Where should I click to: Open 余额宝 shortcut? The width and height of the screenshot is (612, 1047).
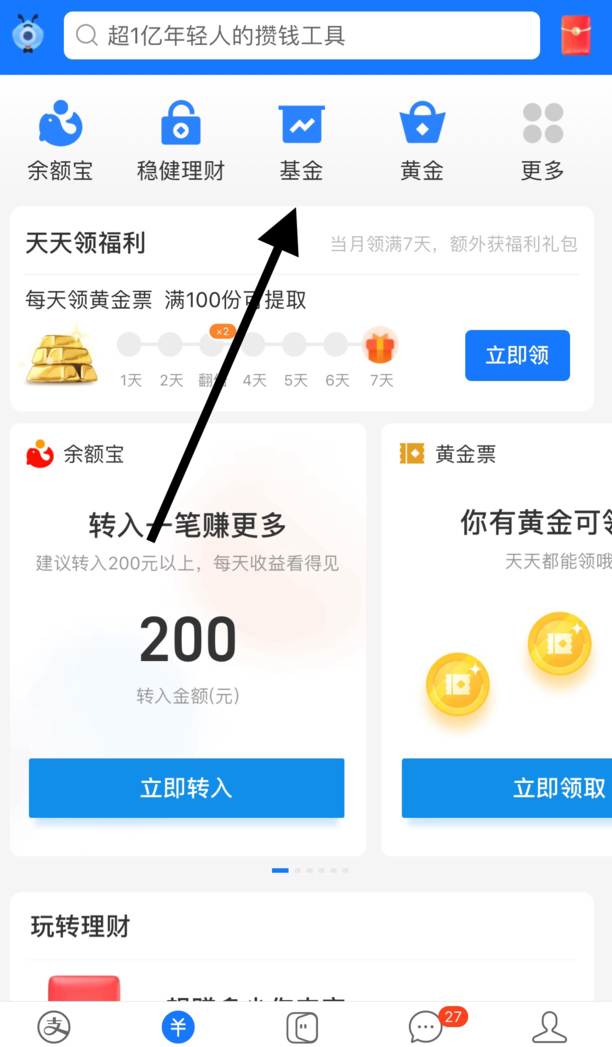point(60,142)
